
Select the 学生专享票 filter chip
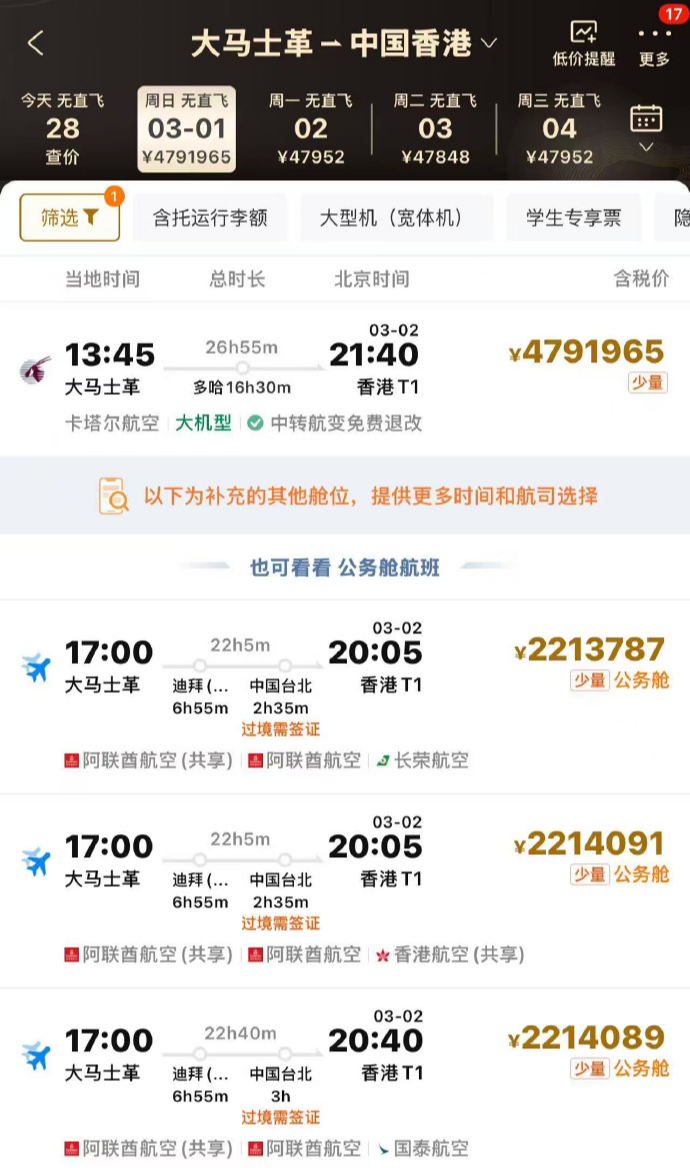coord(573,218)
